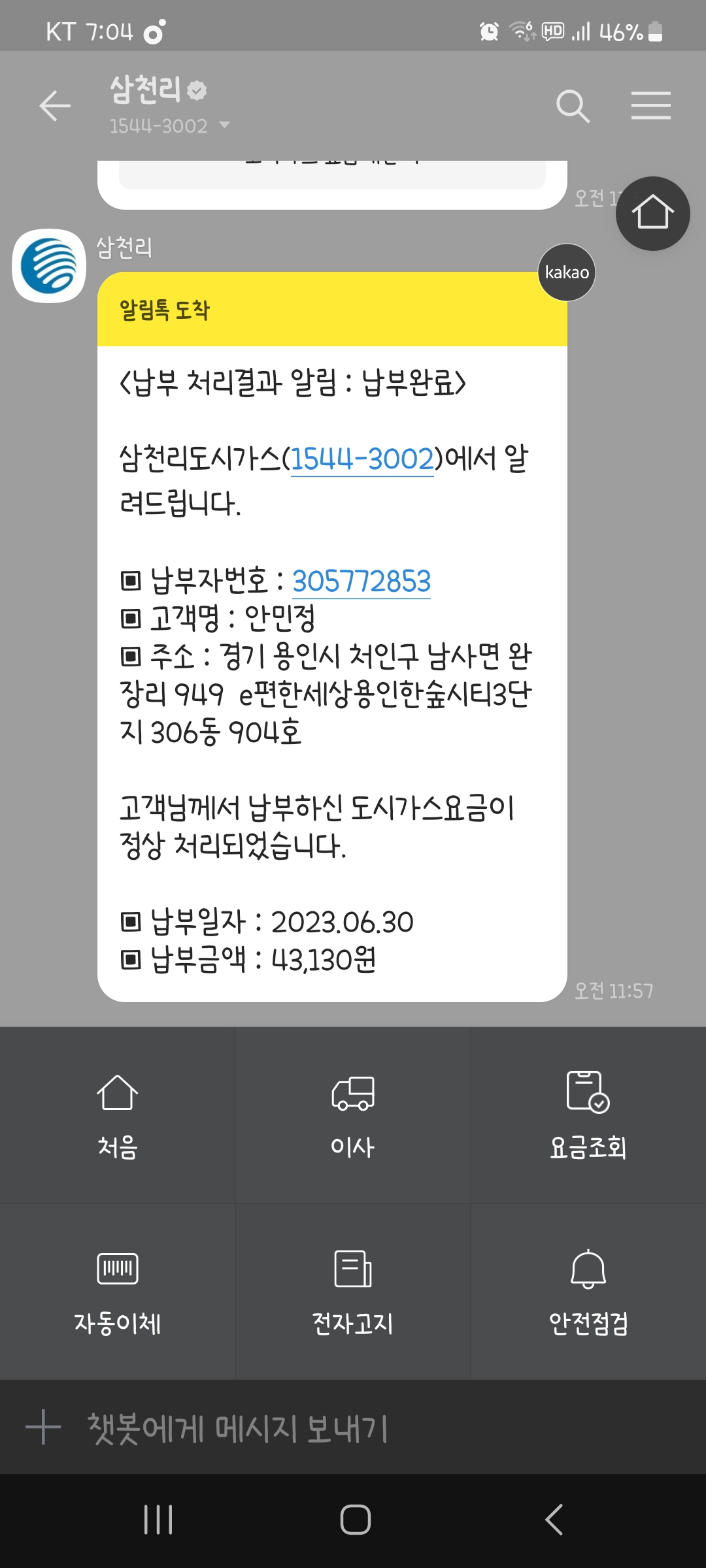Choose the 이사 menu option

coord(353,1115)
